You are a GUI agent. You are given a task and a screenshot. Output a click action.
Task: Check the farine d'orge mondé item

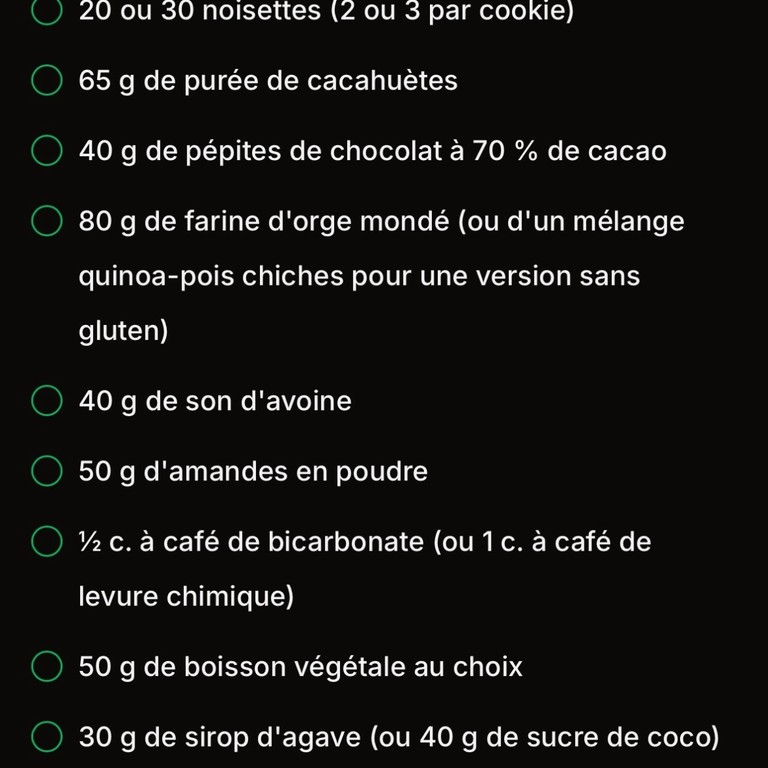click(x=47, y=221)
